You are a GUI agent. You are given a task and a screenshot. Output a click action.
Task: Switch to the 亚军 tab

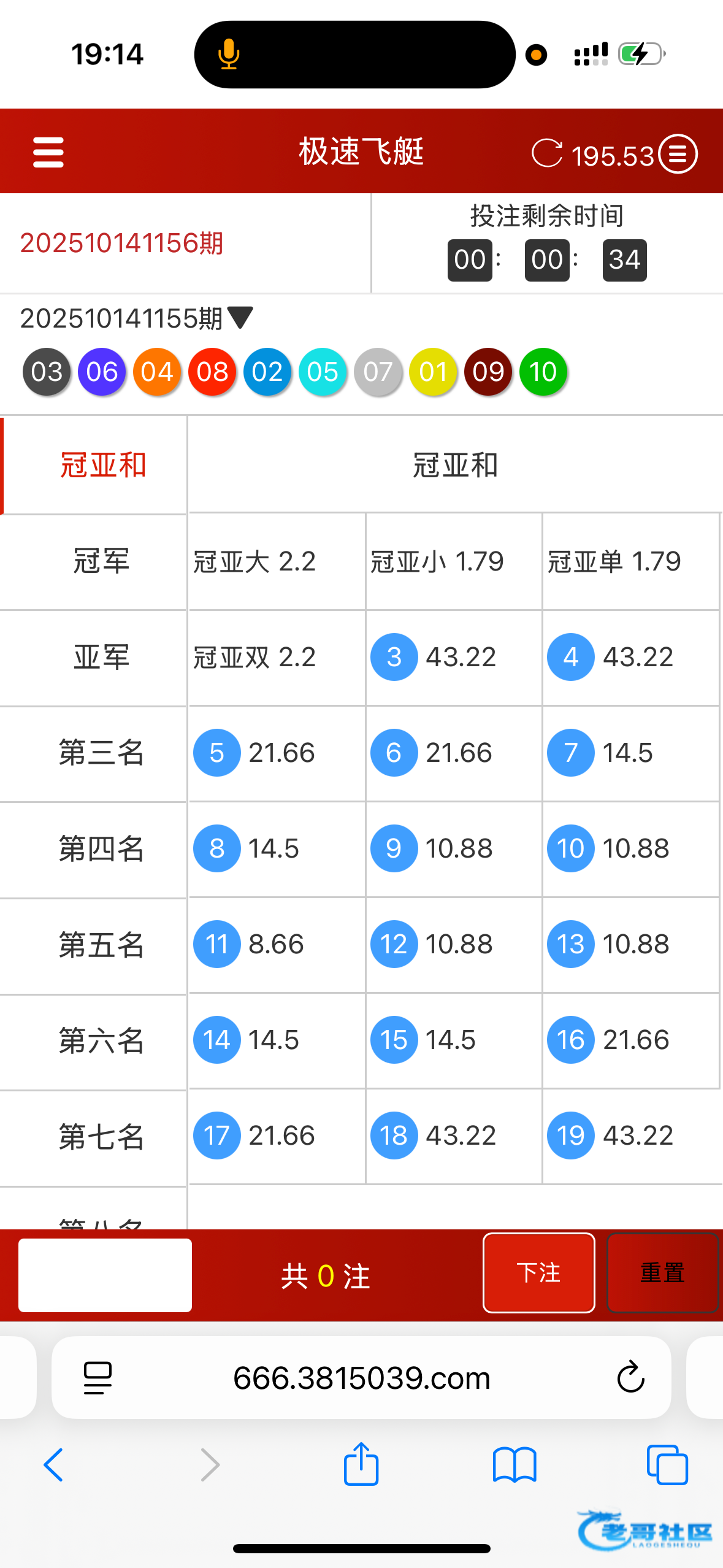101,657
